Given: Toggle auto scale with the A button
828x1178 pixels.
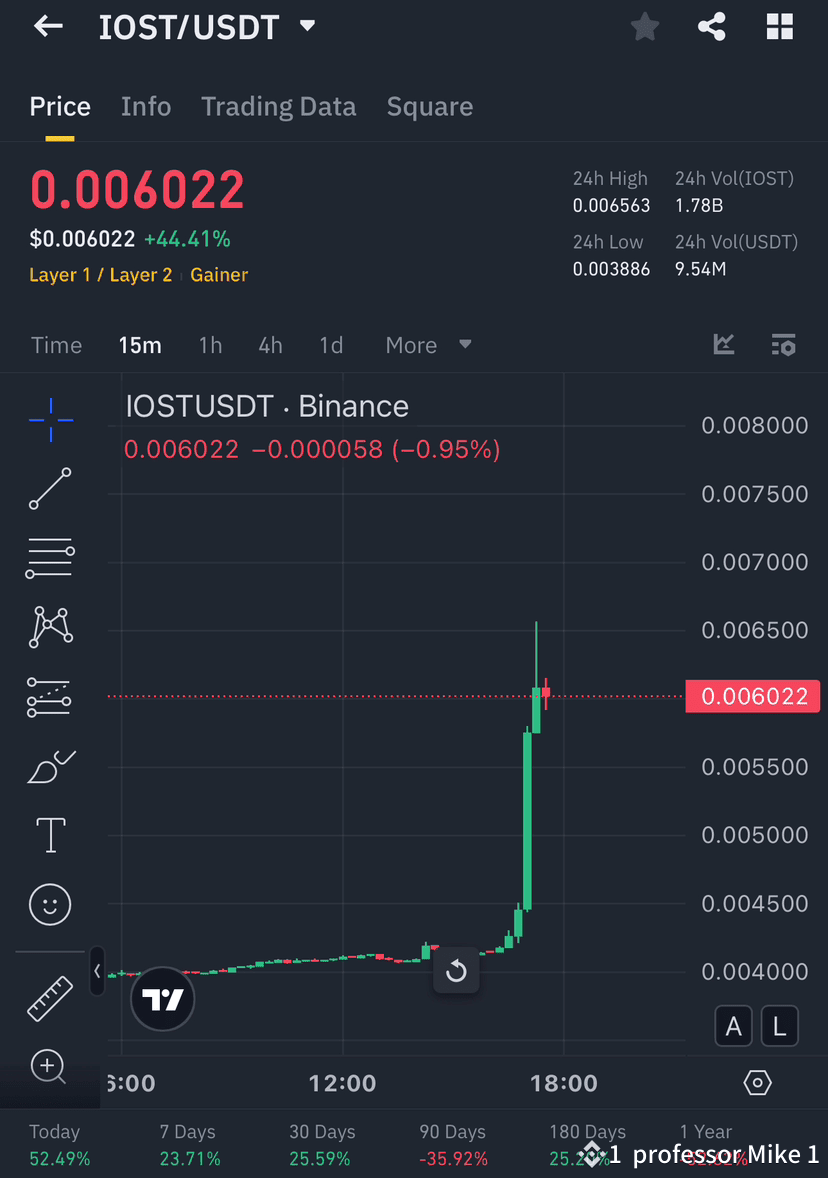Looking at the screenshot, I should pos(733,1026).
